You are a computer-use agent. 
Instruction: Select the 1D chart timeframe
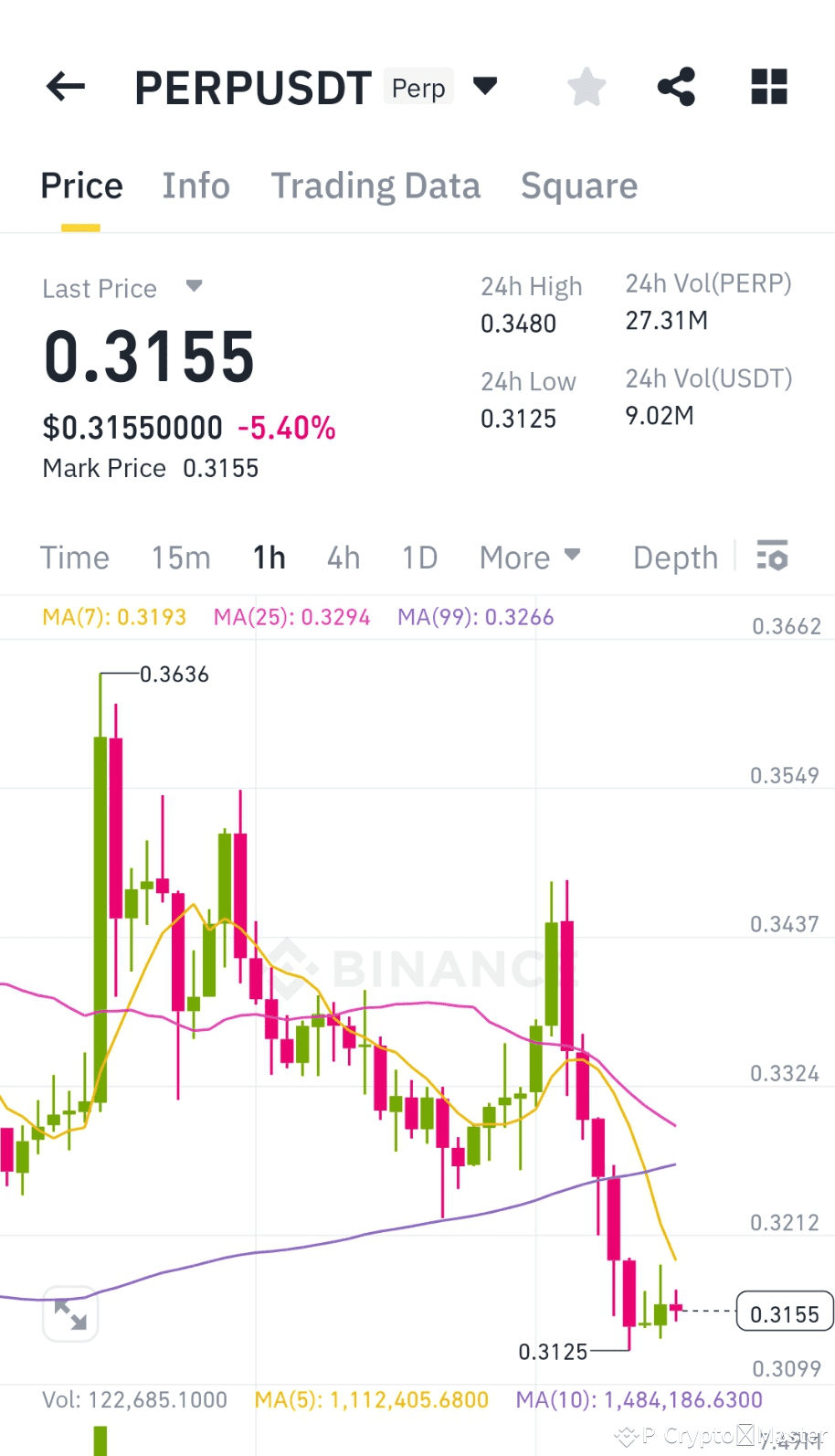419,557
